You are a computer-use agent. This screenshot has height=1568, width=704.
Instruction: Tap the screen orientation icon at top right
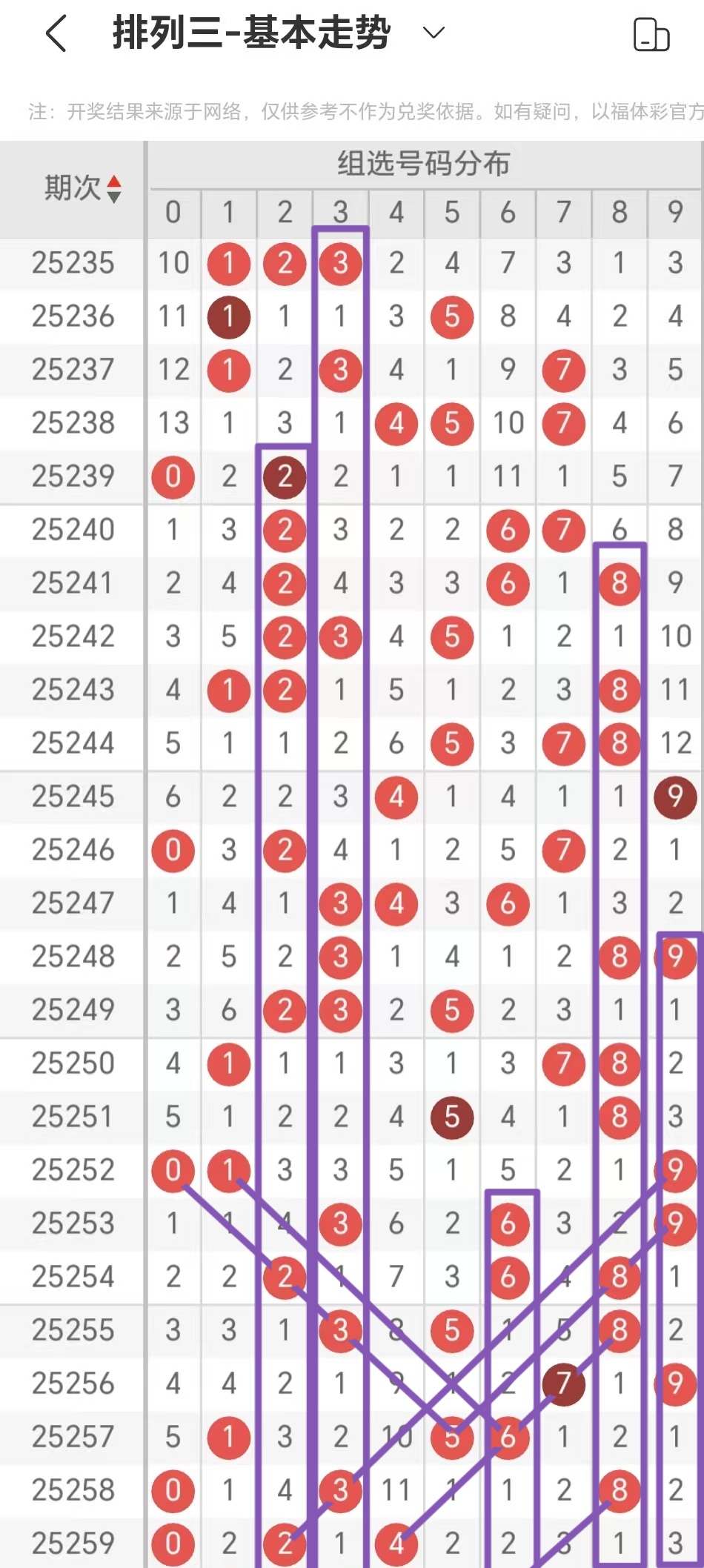pyautogui.click(x=651, y=35)
